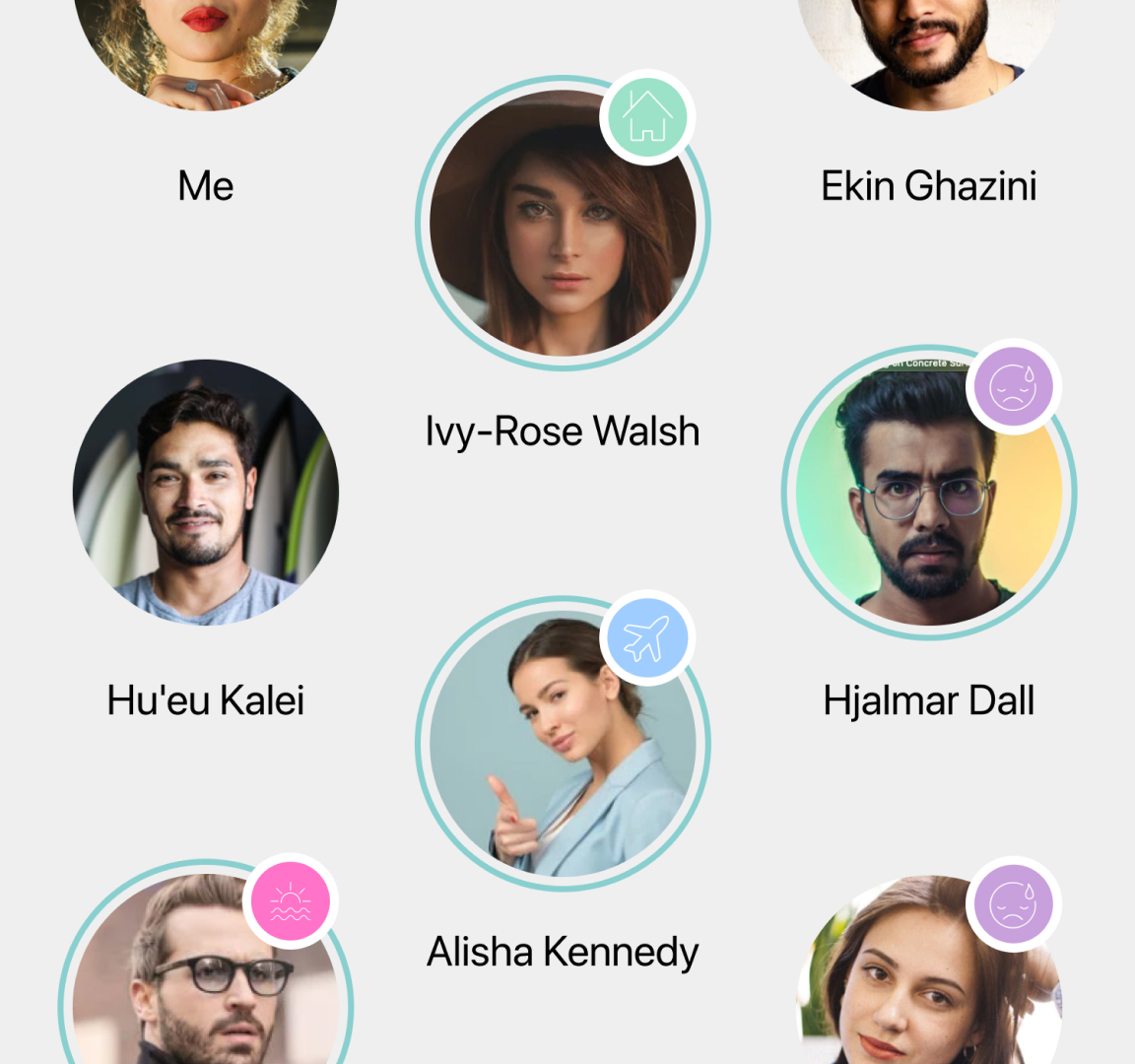Screen dimensions: 1135x1064
Task: Tap the sad face badge on Hjalmar Dall
Action: click(1013, 387)
